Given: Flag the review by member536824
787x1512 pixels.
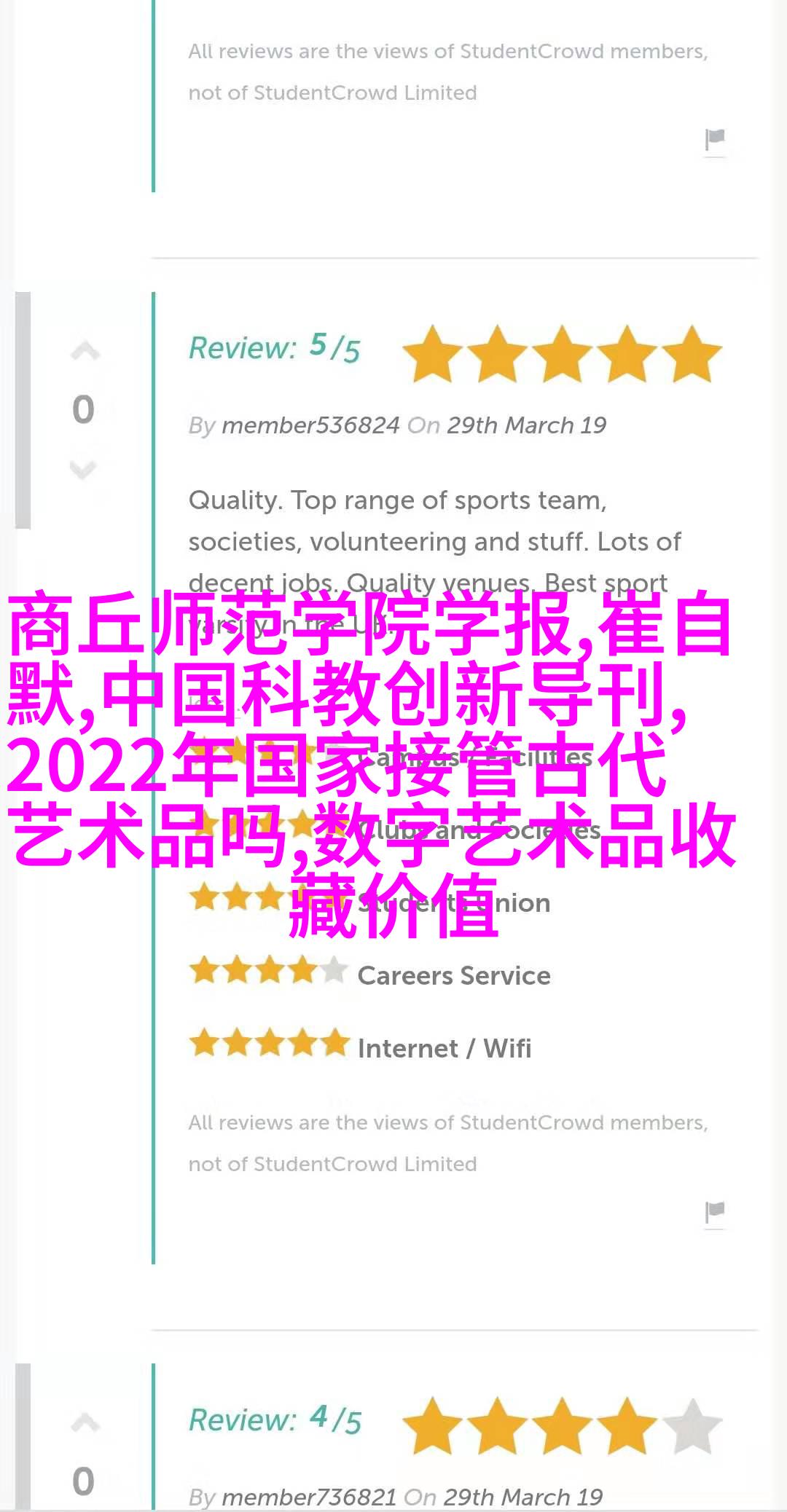Looking at the screenshot, I should pyautogui.click(x=715, y=1213).
